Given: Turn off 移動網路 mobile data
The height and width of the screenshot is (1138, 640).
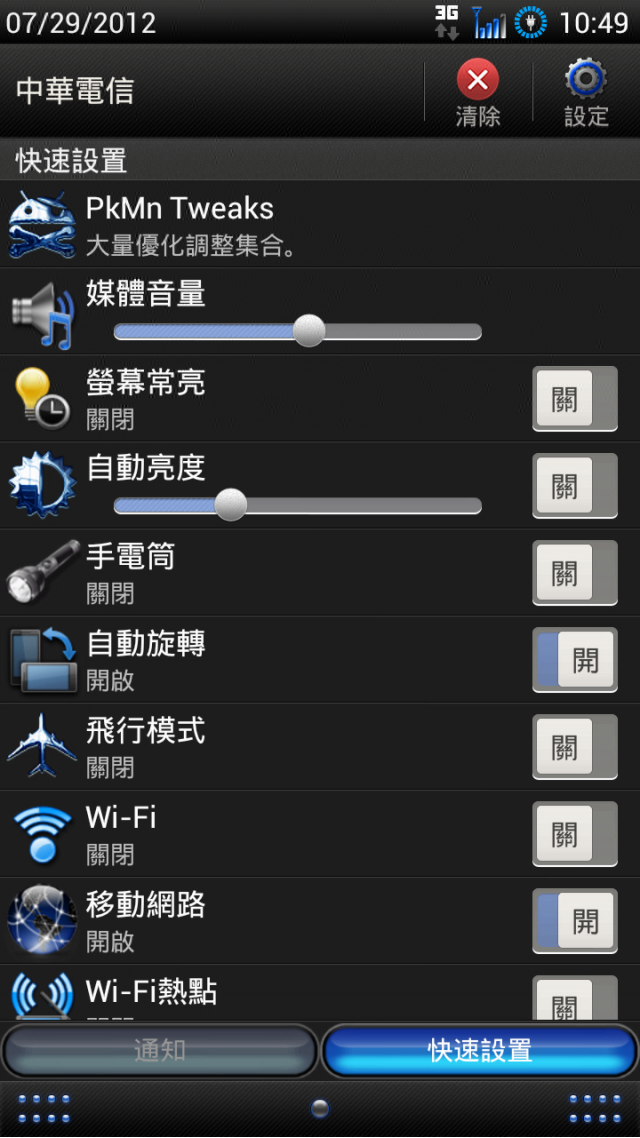Looking at the screenshot, I should [x=575, y=921].
